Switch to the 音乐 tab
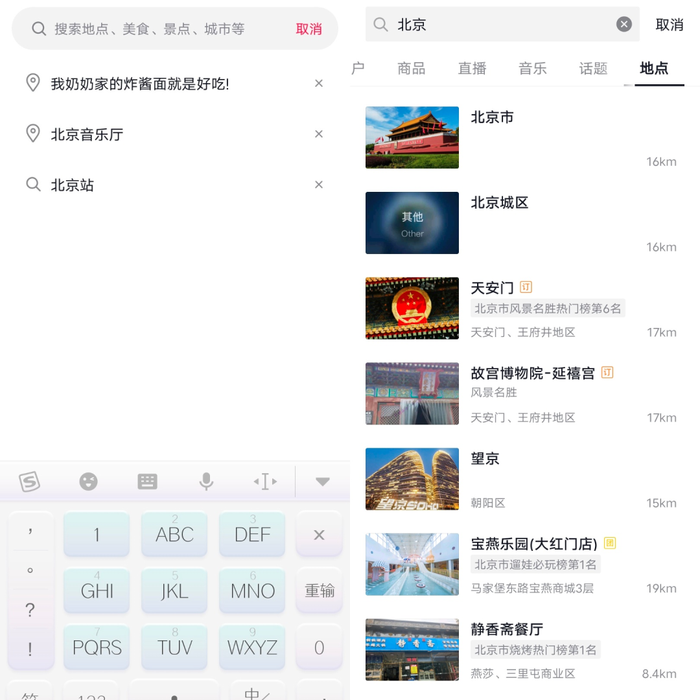The image size is (700, 700). pos(533,68)
